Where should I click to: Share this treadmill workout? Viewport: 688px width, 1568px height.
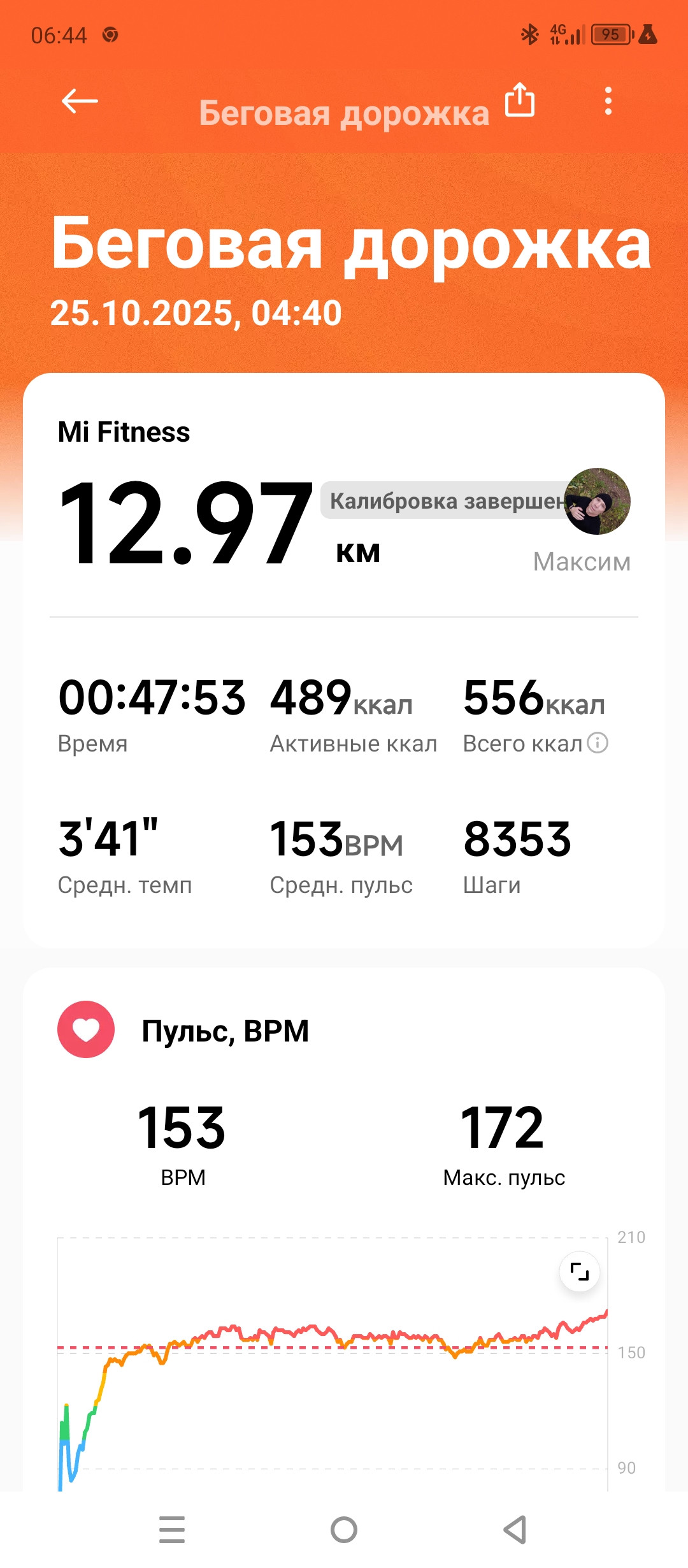pos(520,100)
